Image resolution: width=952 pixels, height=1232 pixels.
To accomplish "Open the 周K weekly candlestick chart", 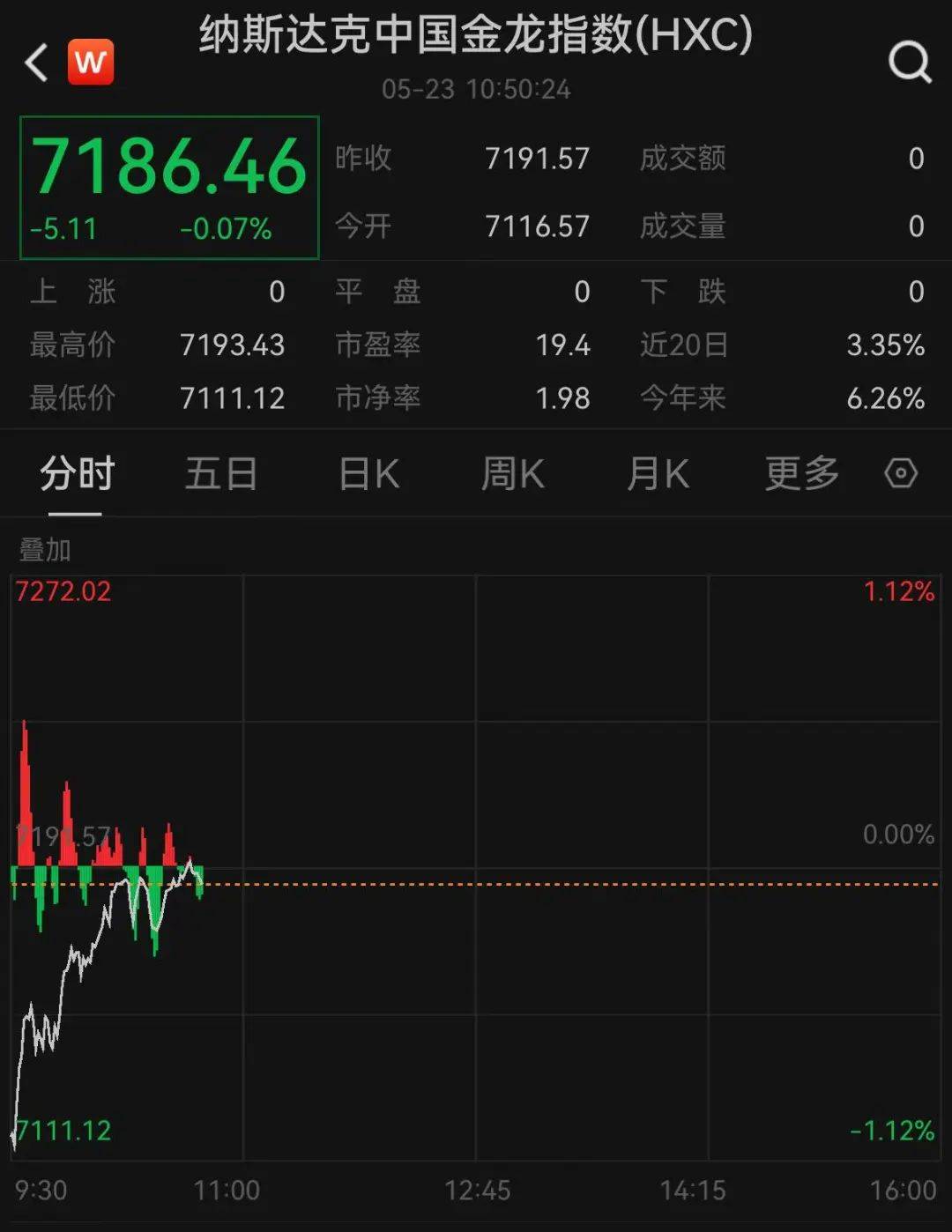I will (x=513, y=474).
